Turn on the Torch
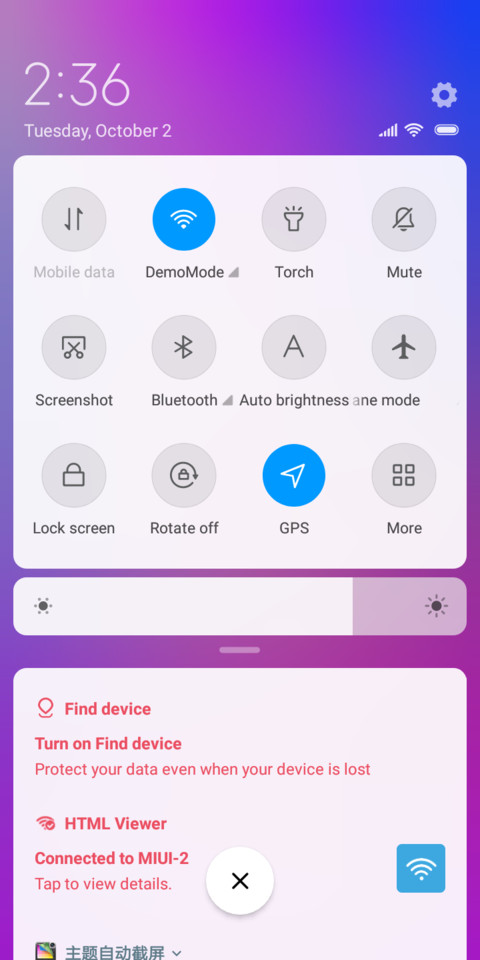This screenshot has height=960, width=480. click(x=294, y=219)
